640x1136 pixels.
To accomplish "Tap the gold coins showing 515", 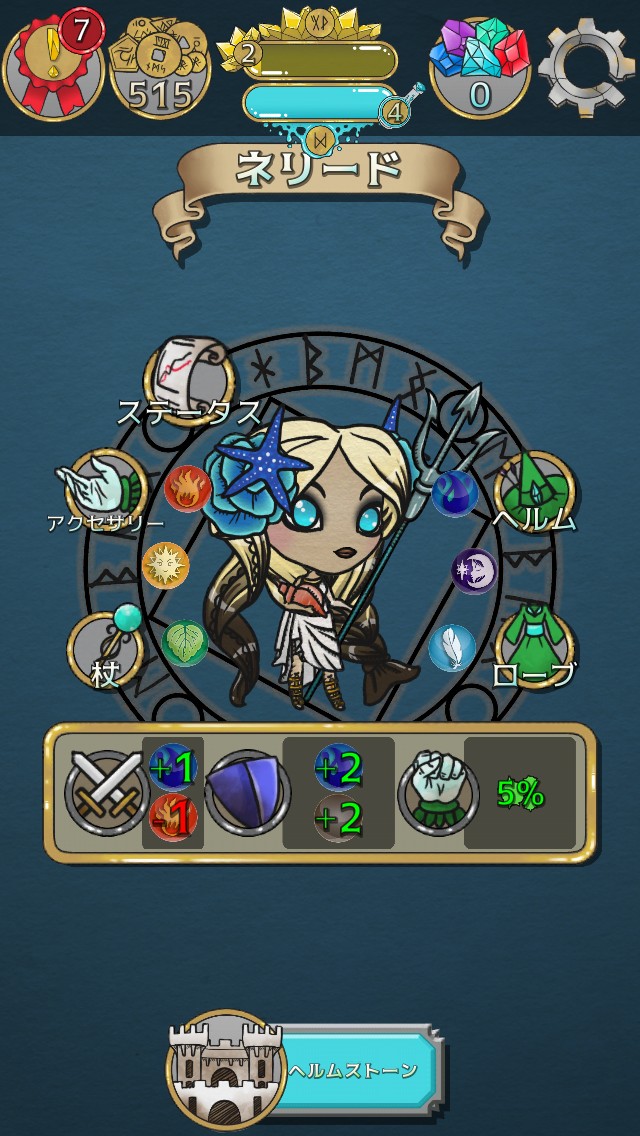I will point(159,67).
